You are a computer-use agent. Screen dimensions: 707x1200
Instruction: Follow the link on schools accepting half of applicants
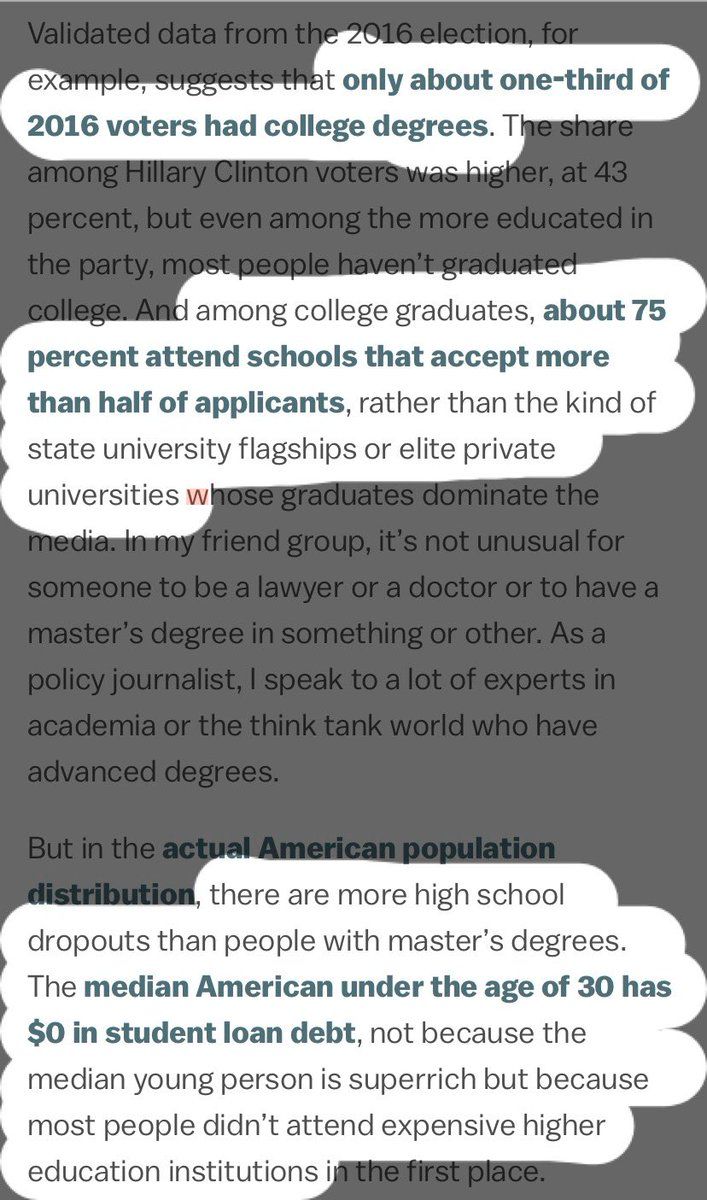[318, 356]
